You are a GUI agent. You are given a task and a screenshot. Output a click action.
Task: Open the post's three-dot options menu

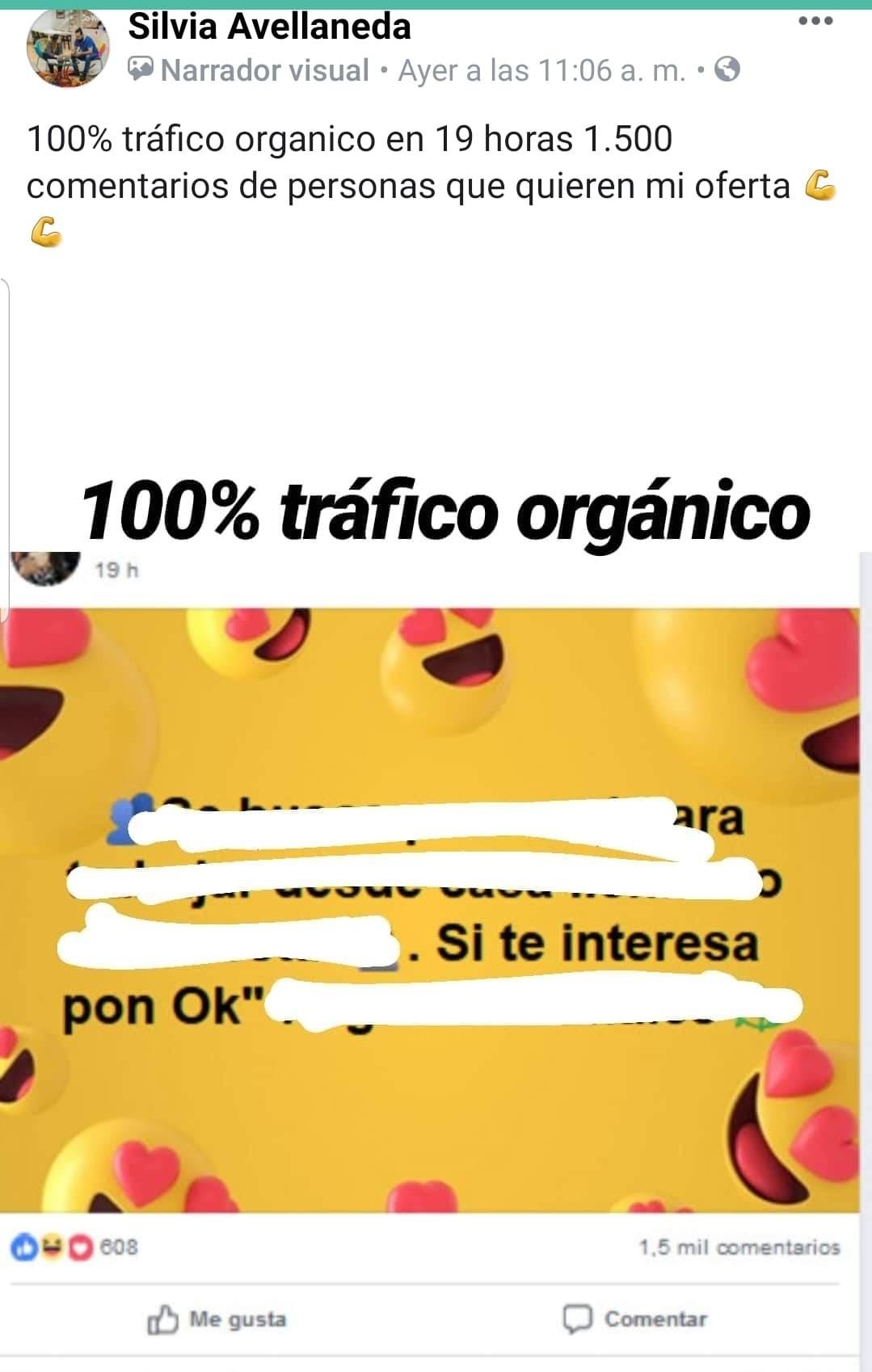815,22
